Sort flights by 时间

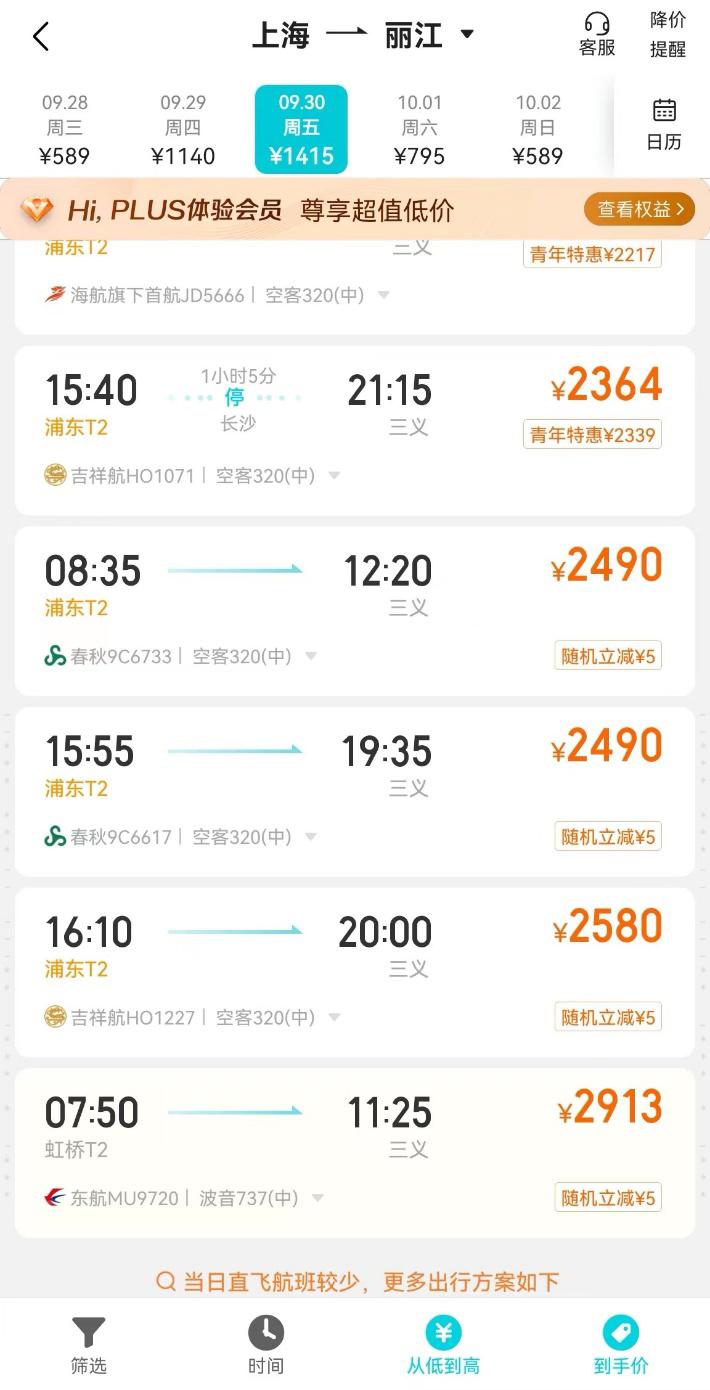[266, 1345]
